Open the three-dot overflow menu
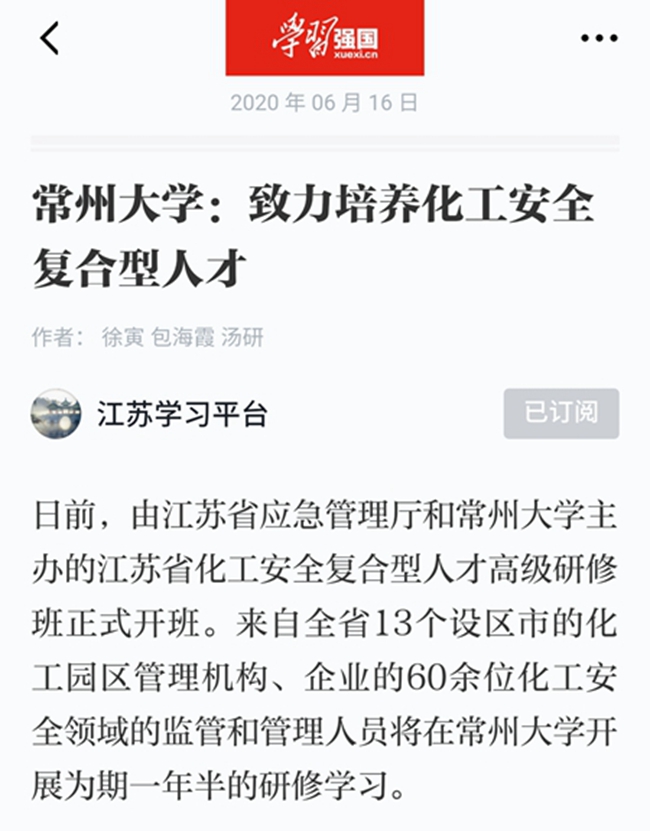This screenshot has width=650, height=831. 598,38
